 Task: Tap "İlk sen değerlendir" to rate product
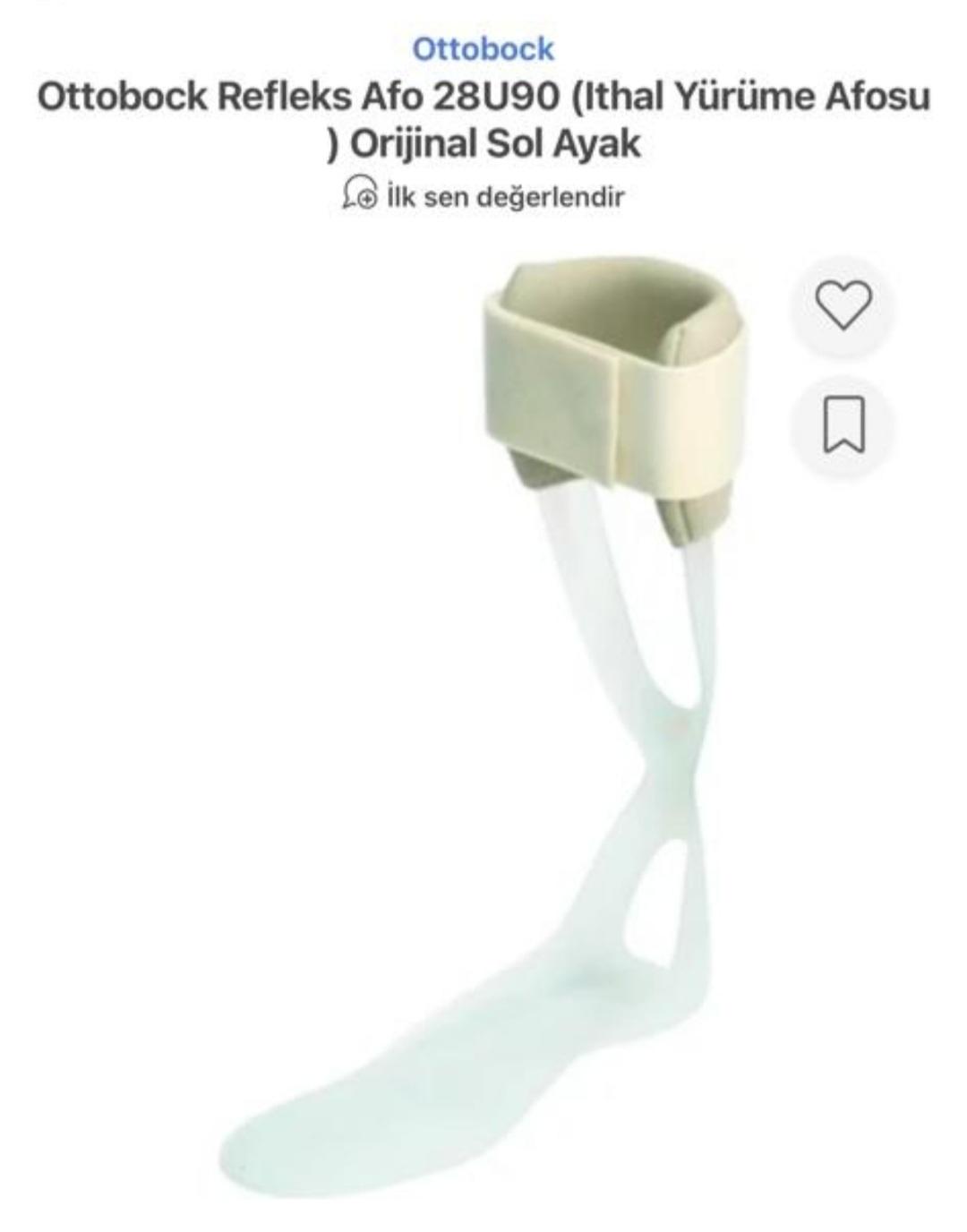point(484,194)
